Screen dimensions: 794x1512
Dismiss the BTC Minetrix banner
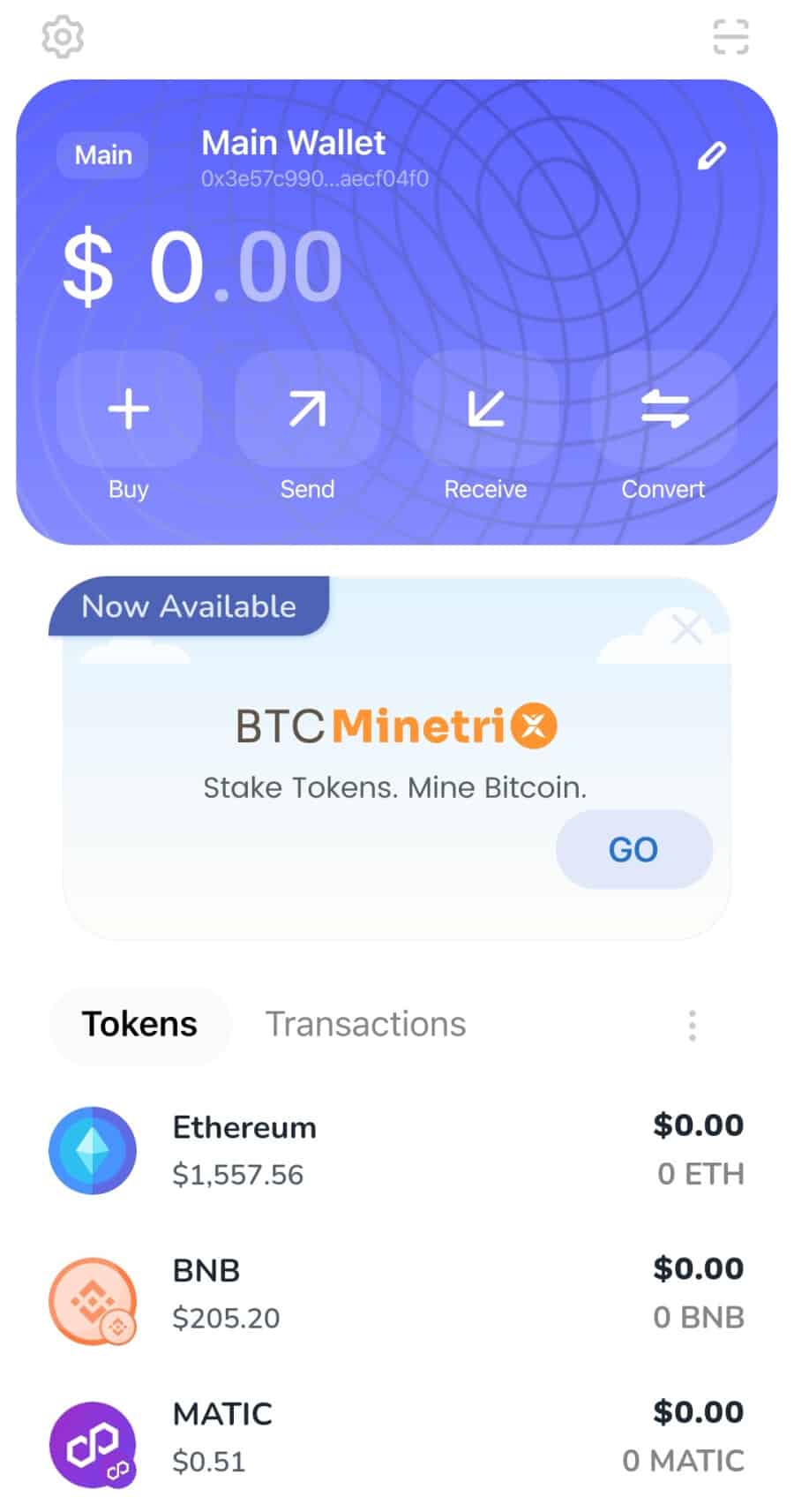686,629
